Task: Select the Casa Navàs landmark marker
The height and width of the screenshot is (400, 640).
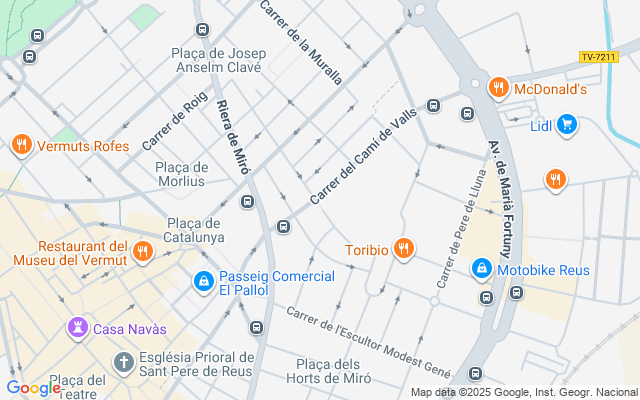Action: pos(77,328)
